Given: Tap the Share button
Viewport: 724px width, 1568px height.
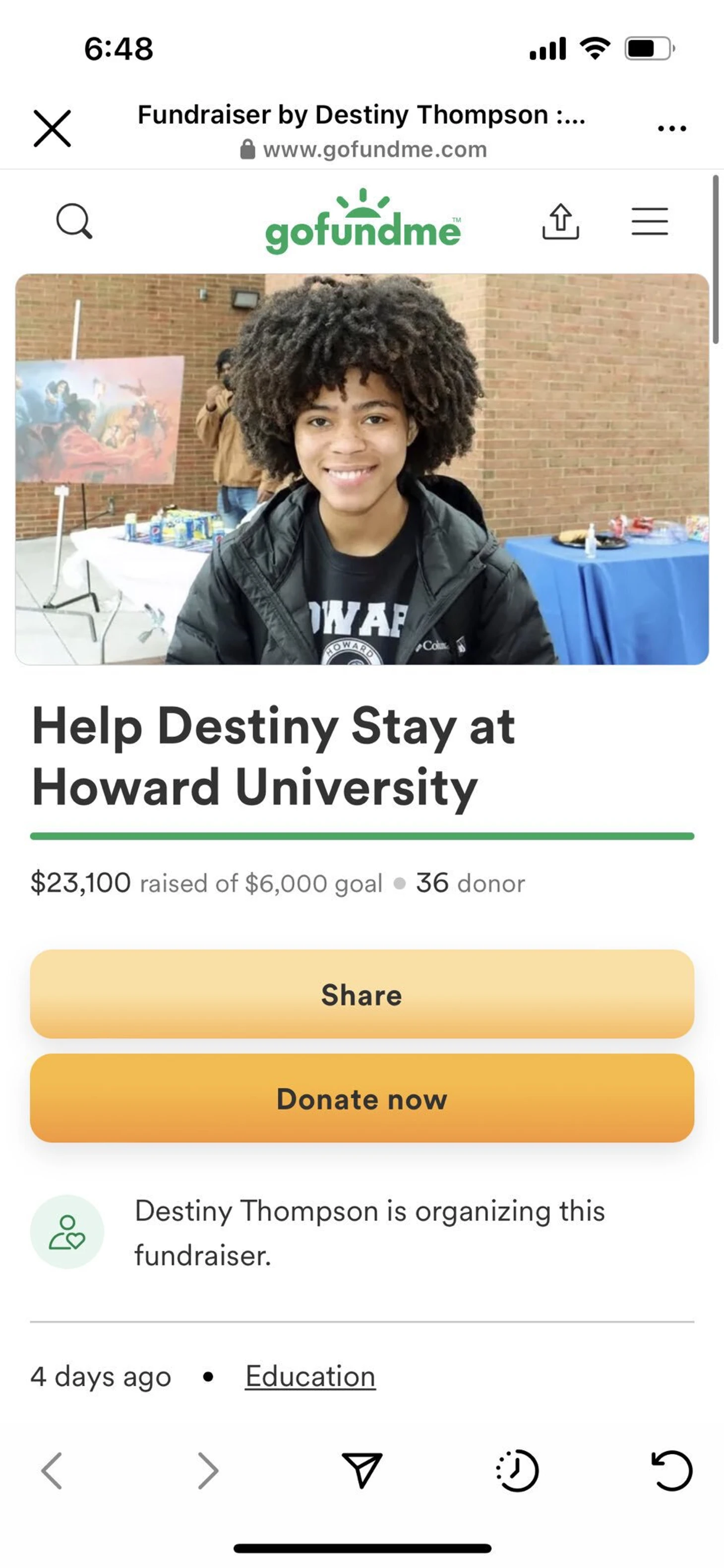Looking at the screenshot, I should click(x=362, y=995).
